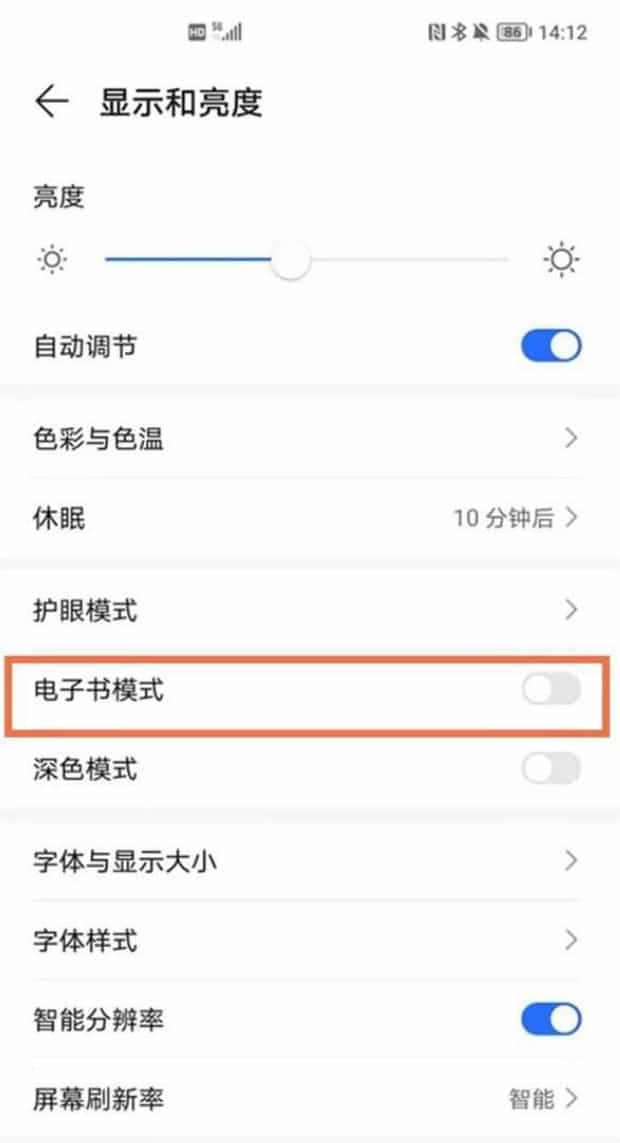
Task: Tap the brightness slider handle
Action: point(291,260)
